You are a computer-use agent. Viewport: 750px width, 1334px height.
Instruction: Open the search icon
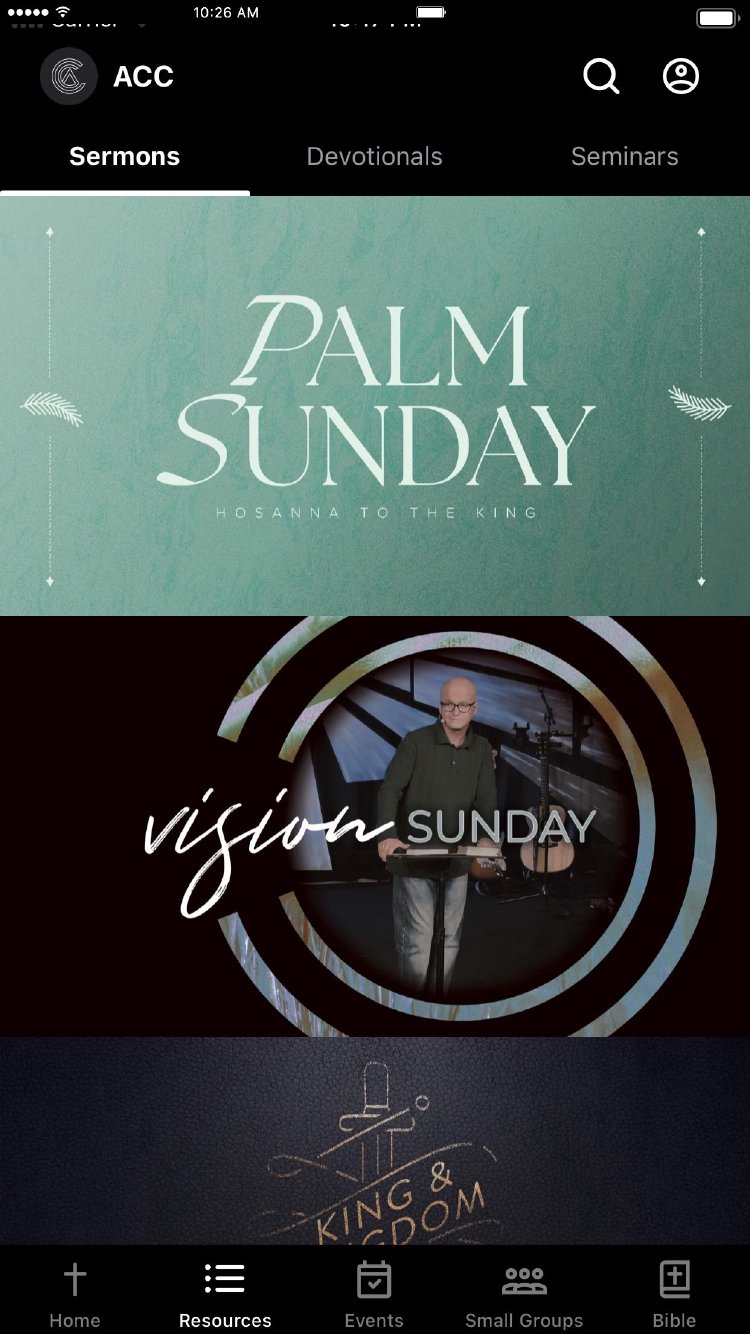601,76
